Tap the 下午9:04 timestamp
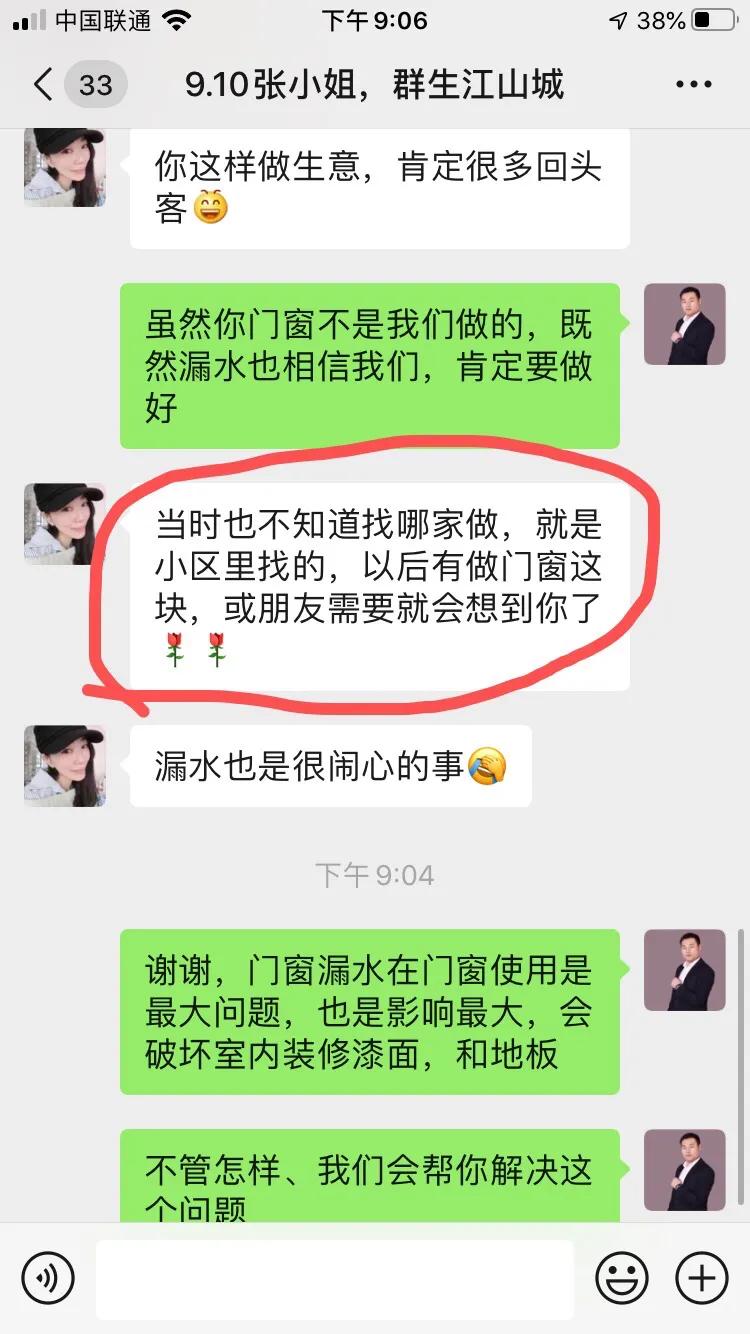 [x=375, y=874]
